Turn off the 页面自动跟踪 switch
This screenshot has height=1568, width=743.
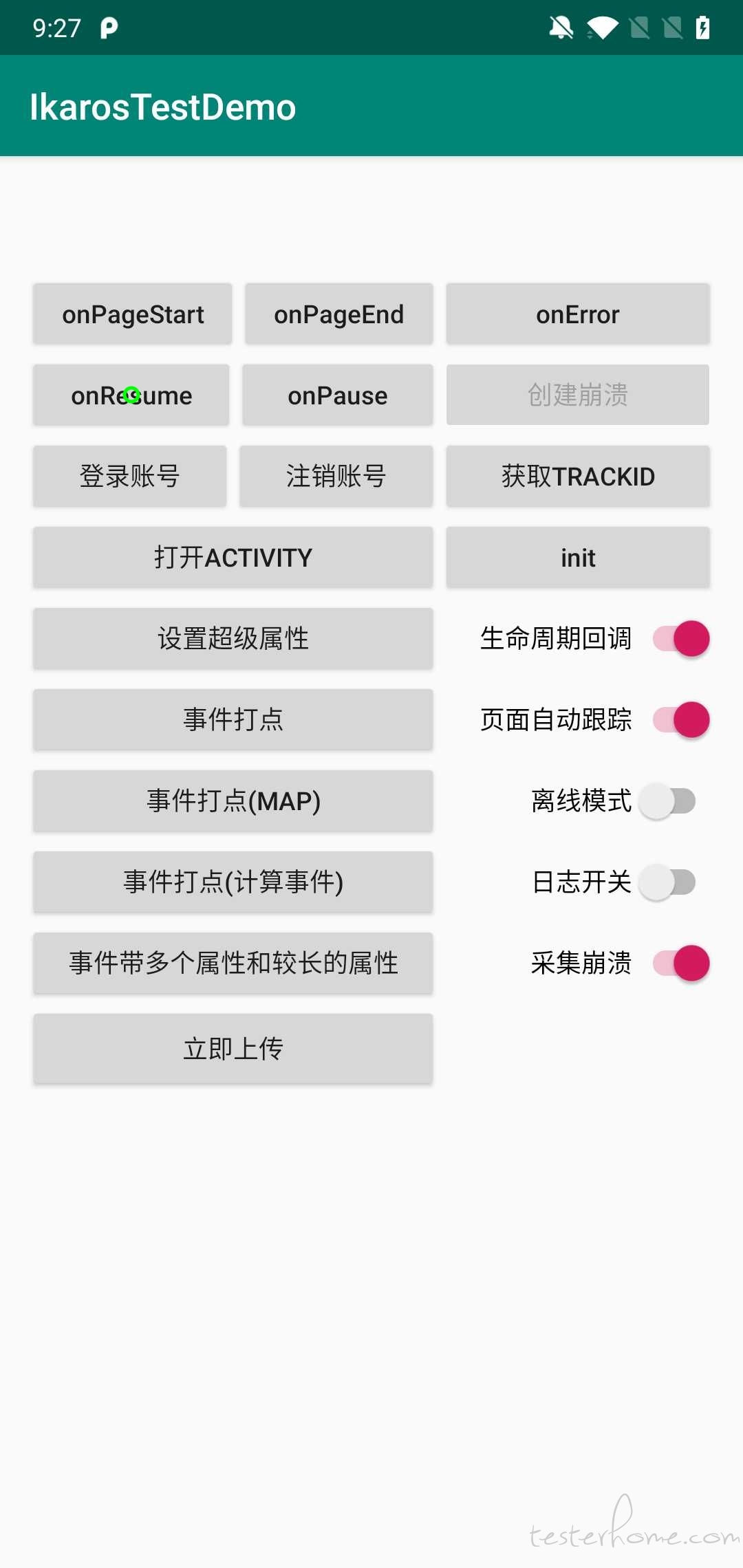680,719
